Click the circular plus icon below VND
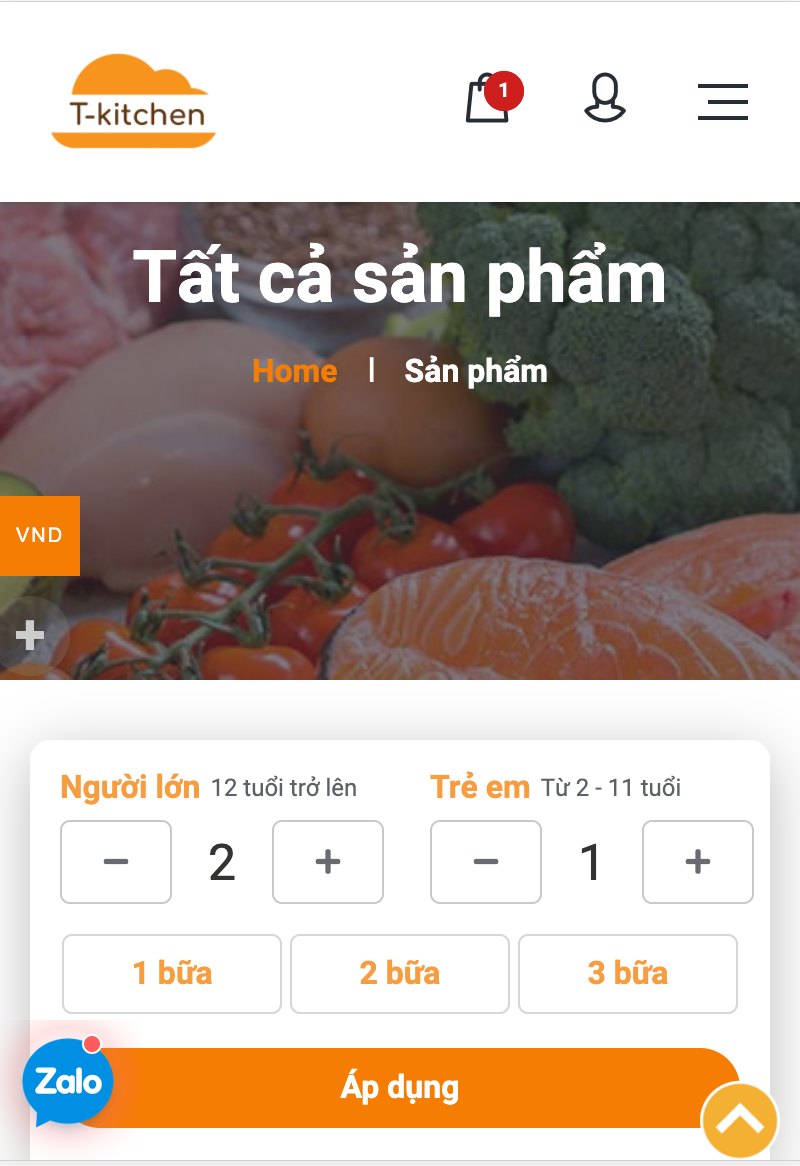 pos(28,636)
